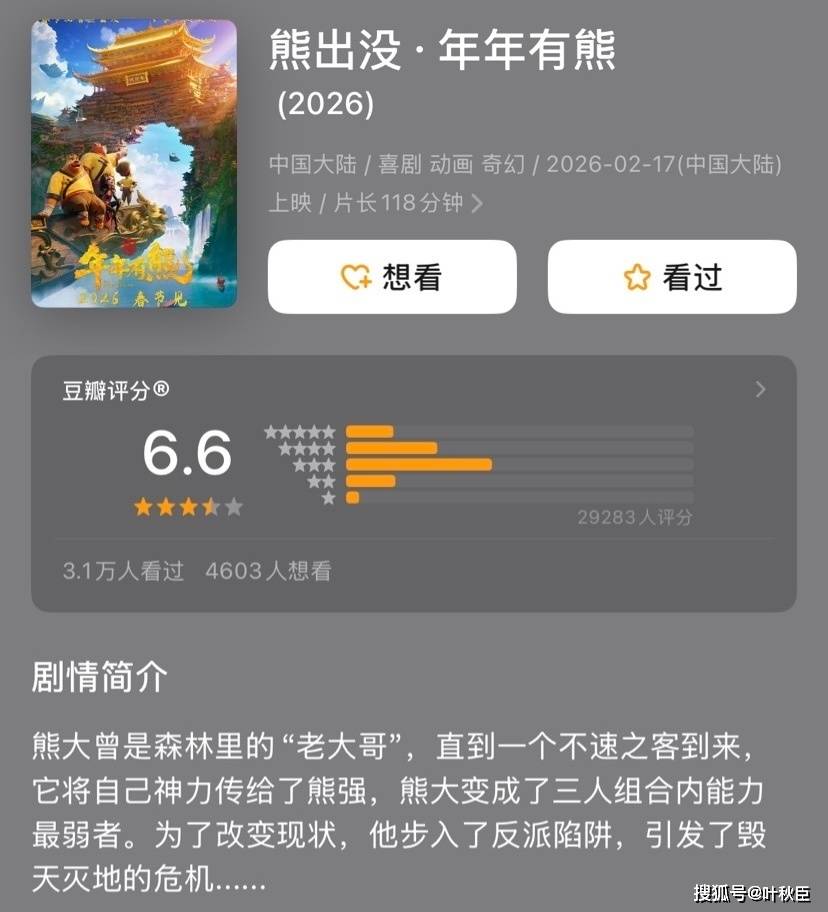Mark the movie as 想看
Viewport: 828px width, 912px height.
tap(391, 277)
